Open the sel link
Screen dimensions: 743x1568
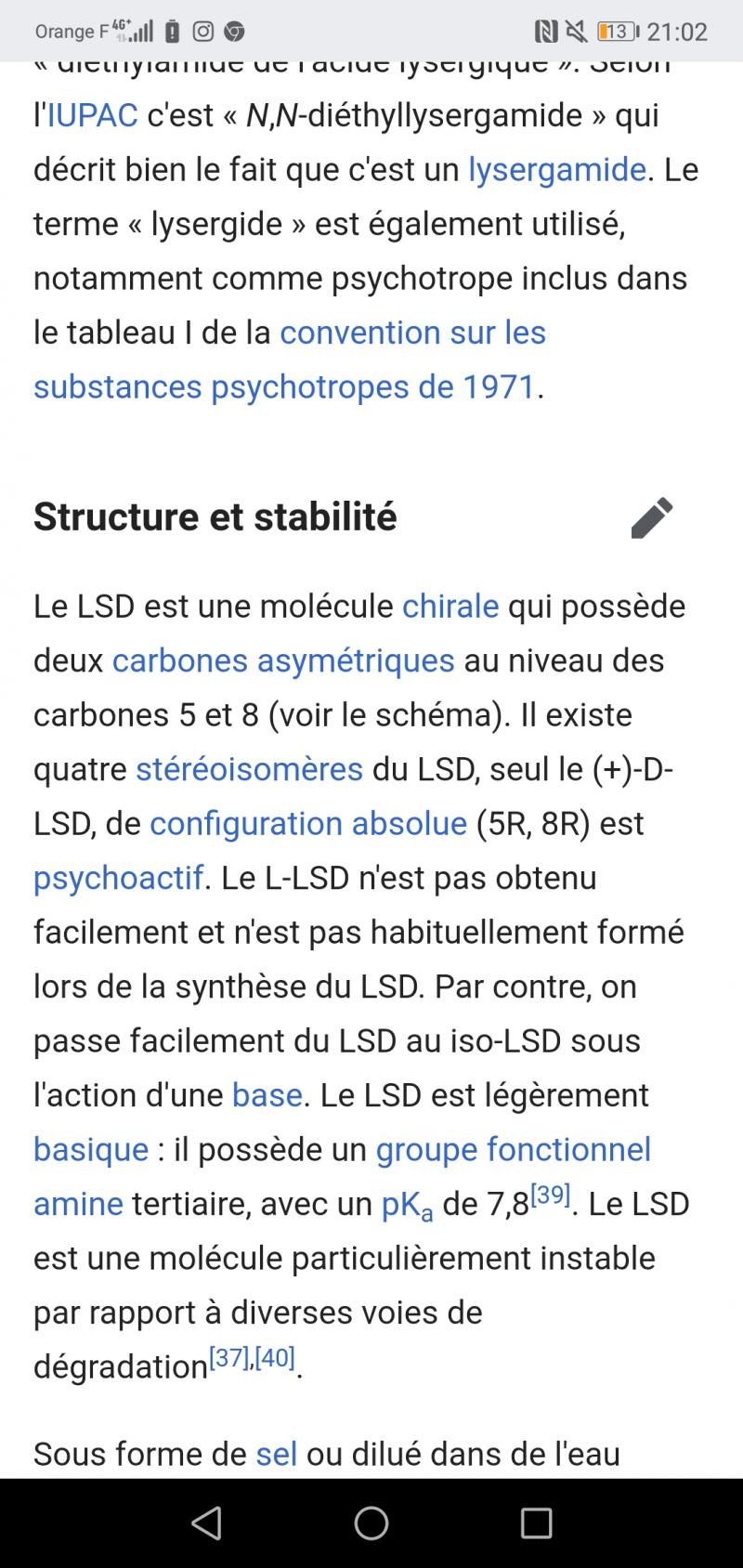pyautogui.click(x=276, y=1454)
